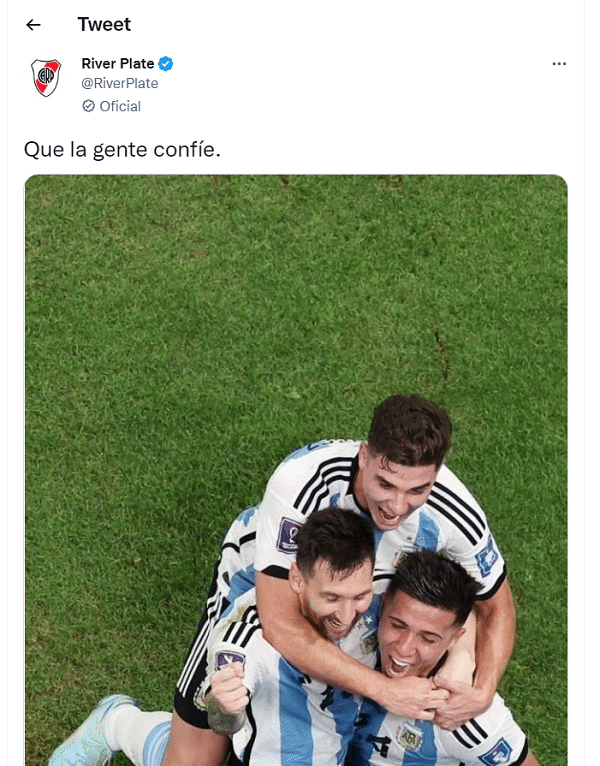Open the tweet's attached photo
The width and height of the screenshot is (600, 766).
point(296,470)
